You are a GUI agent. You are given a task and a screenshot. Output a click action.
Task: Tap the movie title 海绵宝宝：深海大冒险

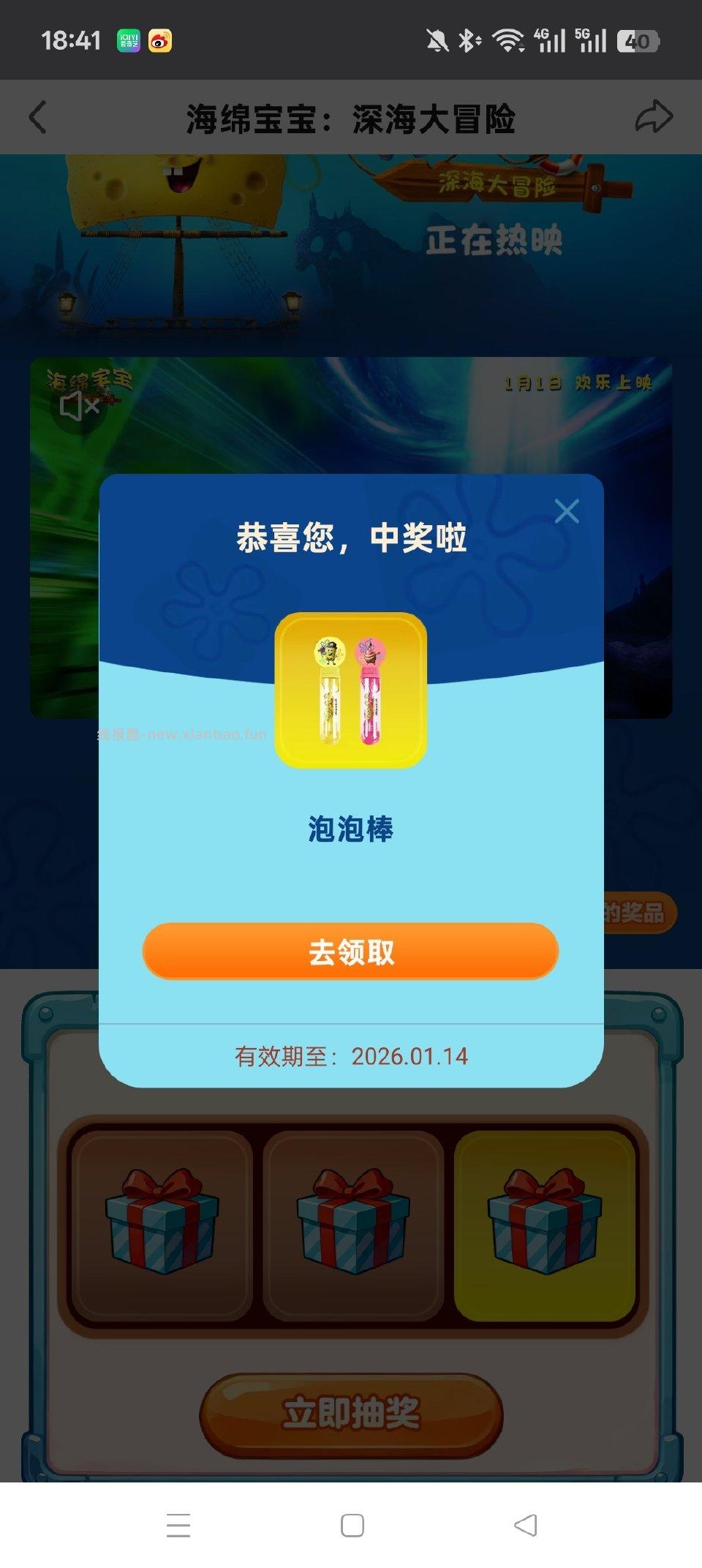click(351, 117)
